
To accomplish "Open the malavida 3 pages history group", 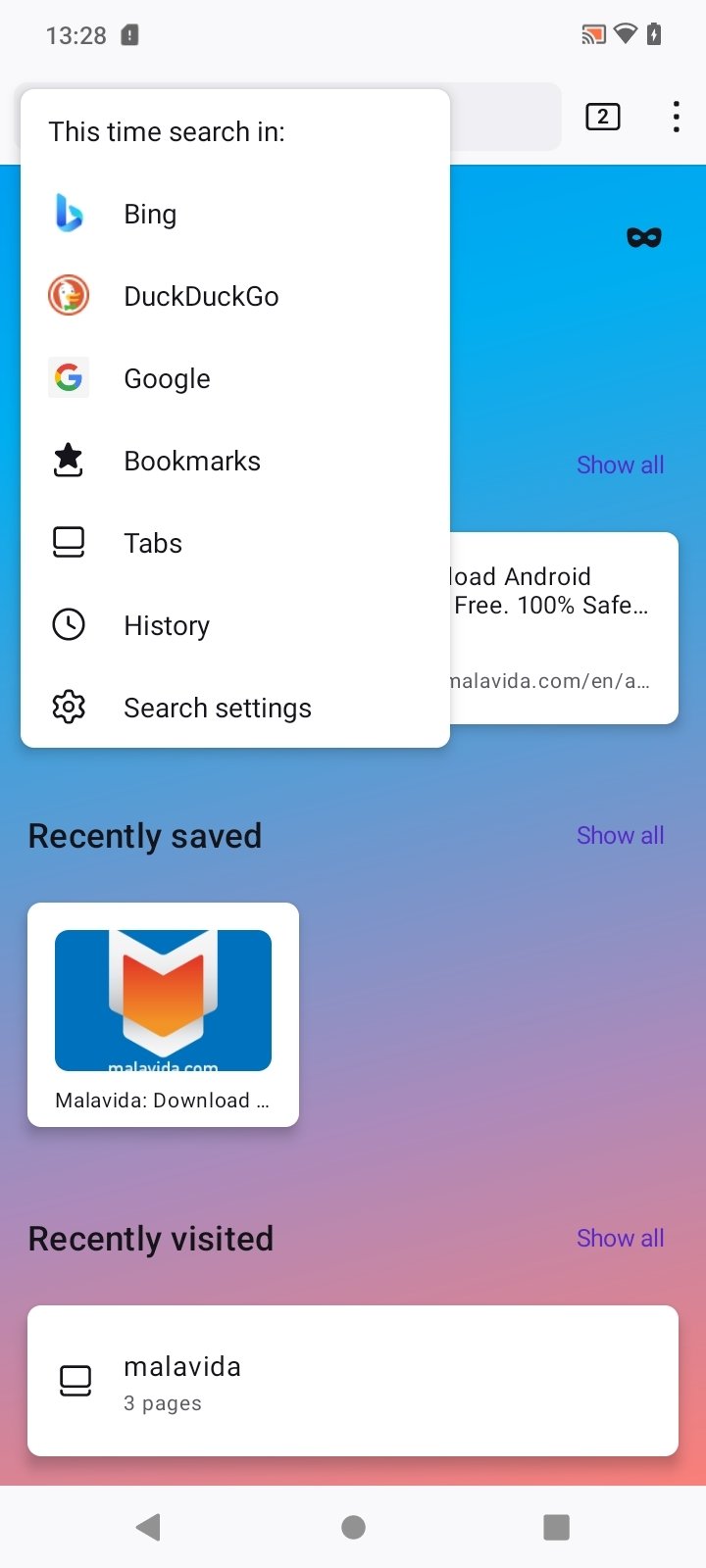I will 353,1381.
